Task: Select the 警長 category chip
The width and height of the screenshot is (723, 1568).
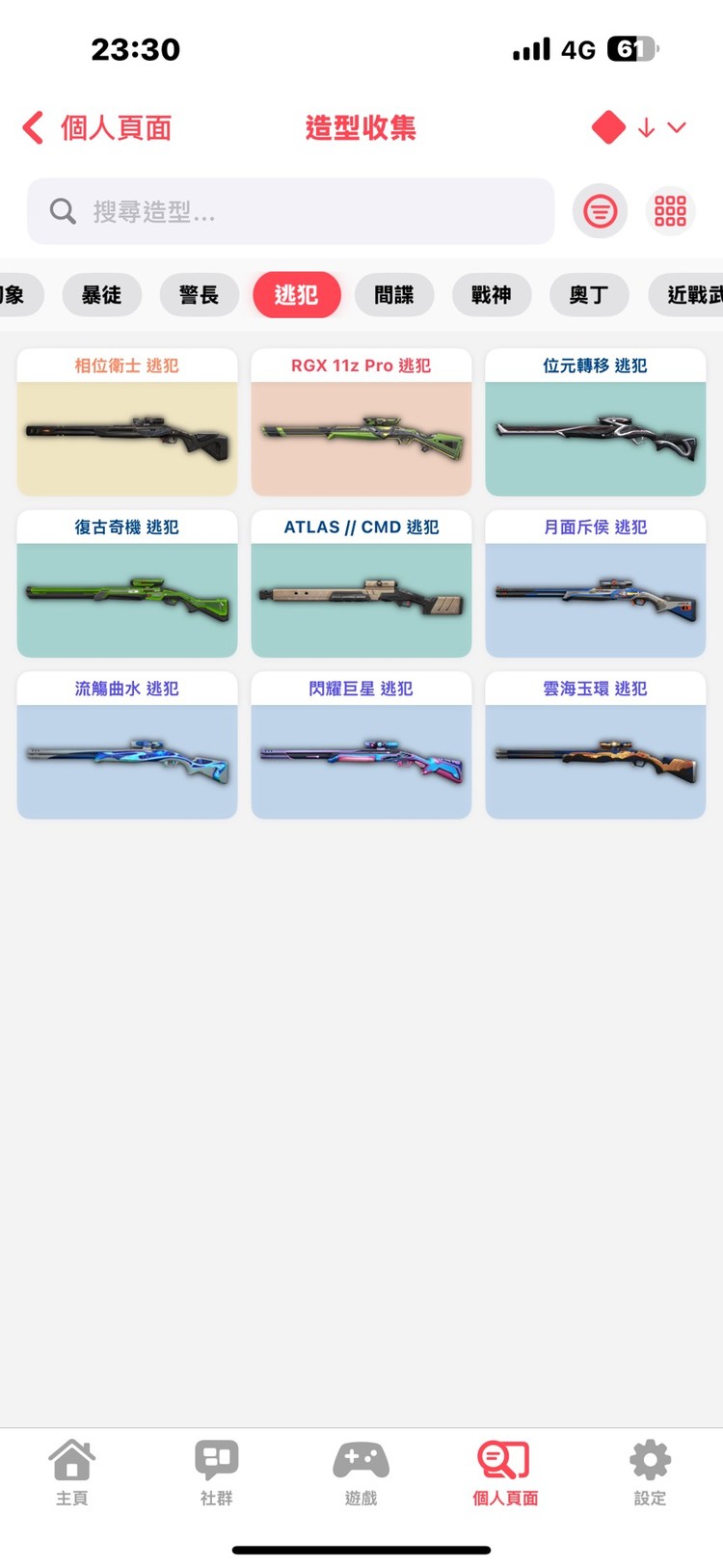Action: pyautogui.click(x=199, y=295)
